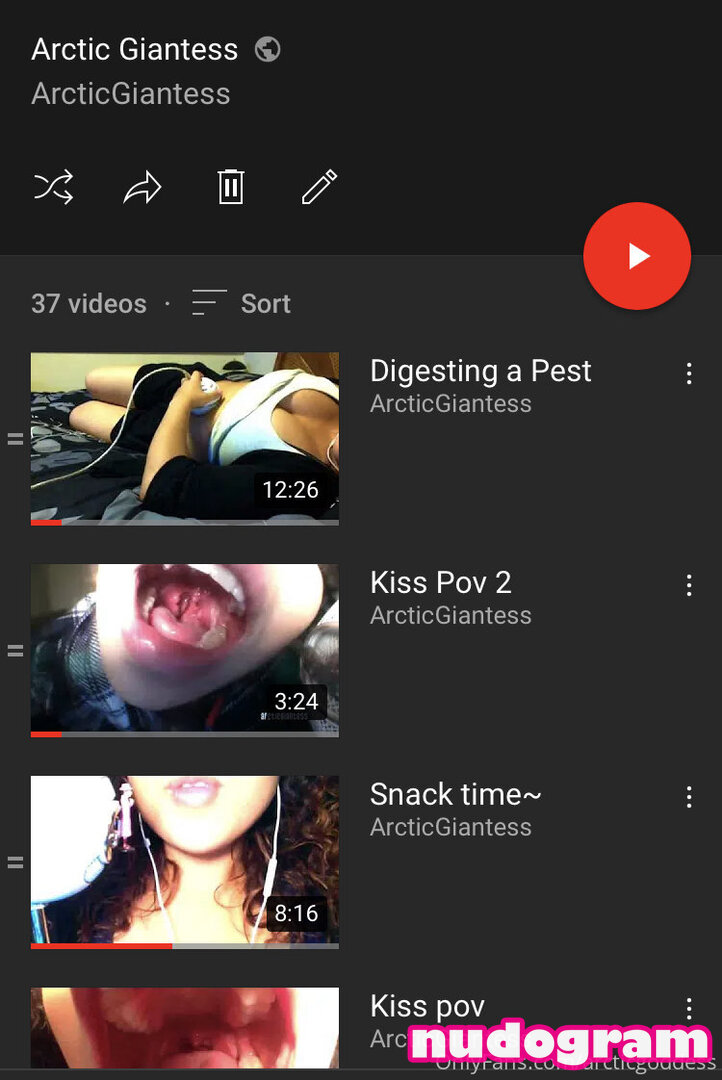
Task: Shuffle the Arctic Giantess playlist
Action: point(53,187)
